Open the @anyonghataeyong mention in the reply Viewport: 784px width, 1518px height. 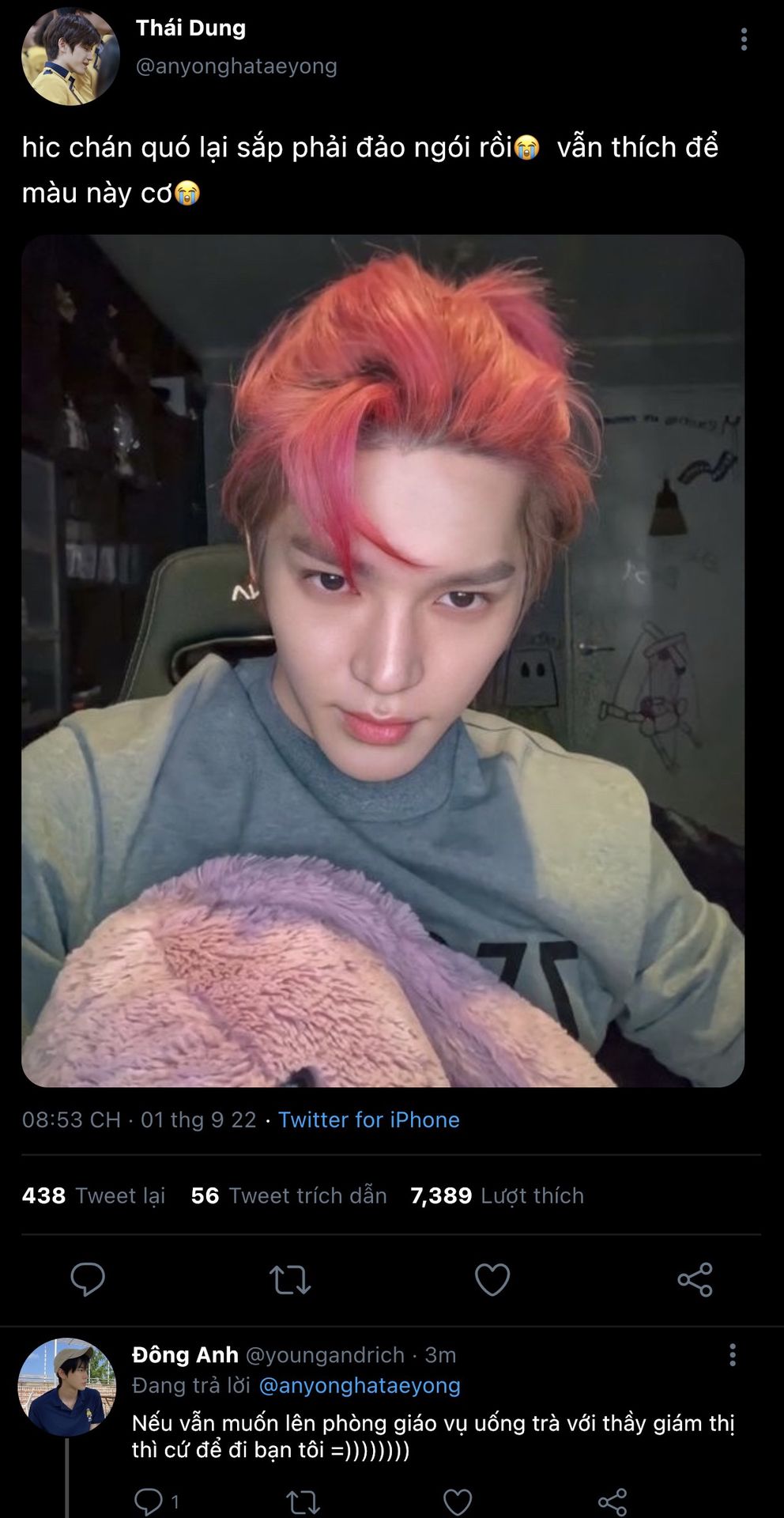coord(359,1385)
